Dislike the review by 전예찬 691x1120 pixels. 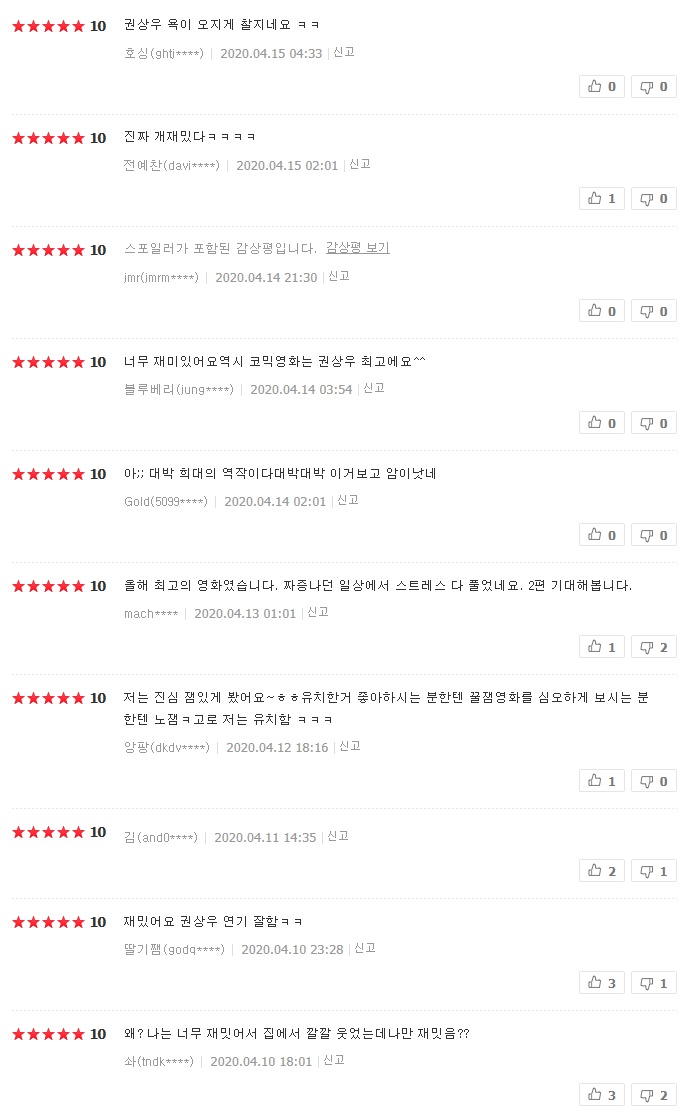654,199
